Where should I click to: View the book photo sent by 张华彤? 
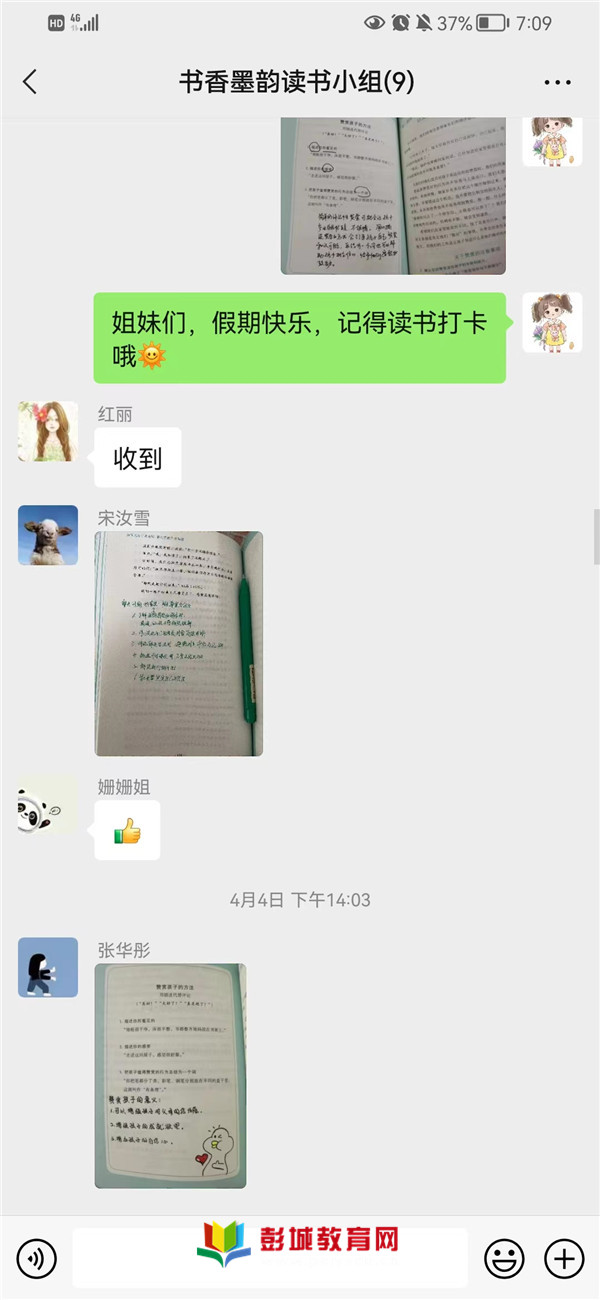170,1075
